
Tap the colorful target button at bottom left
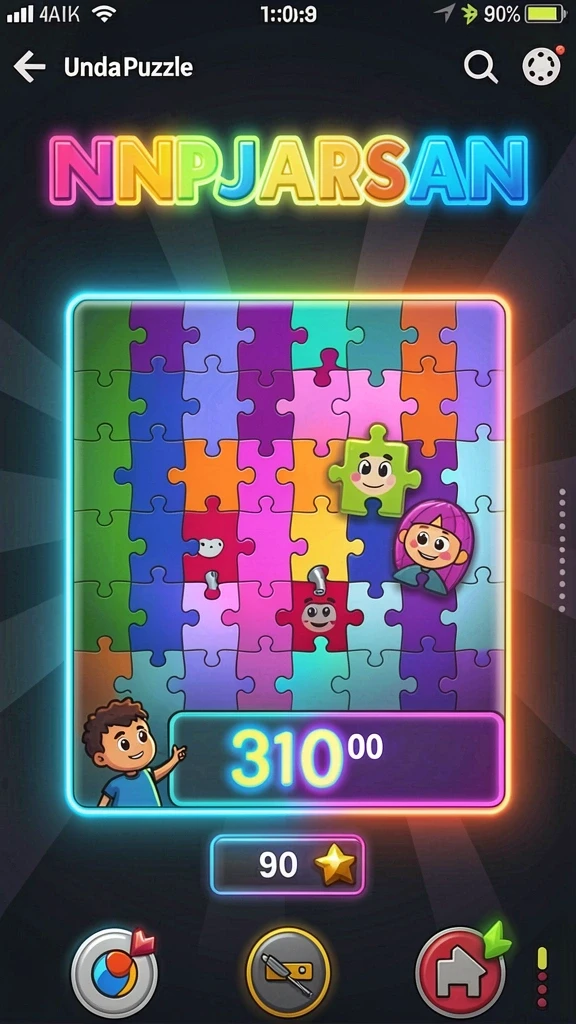[x=115, y=973]
